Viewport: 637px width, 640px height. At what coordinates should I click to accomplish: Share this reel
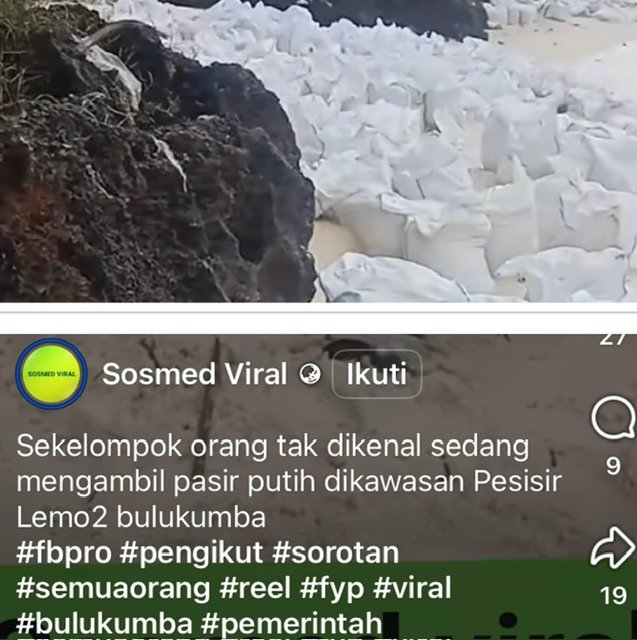coord(613,549)
